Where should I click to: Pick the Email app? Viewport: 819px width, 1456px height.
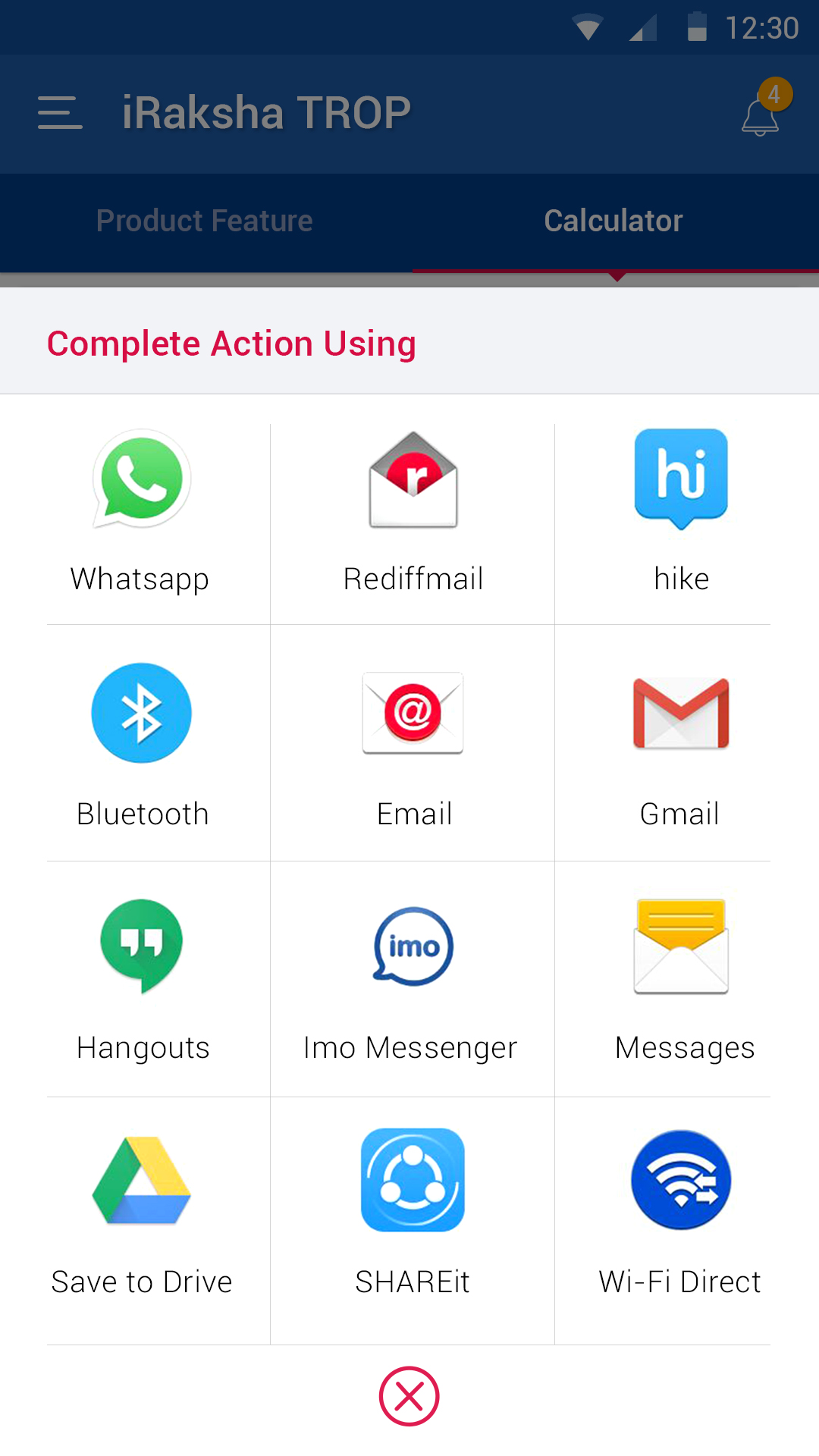(x=413, y=745)
